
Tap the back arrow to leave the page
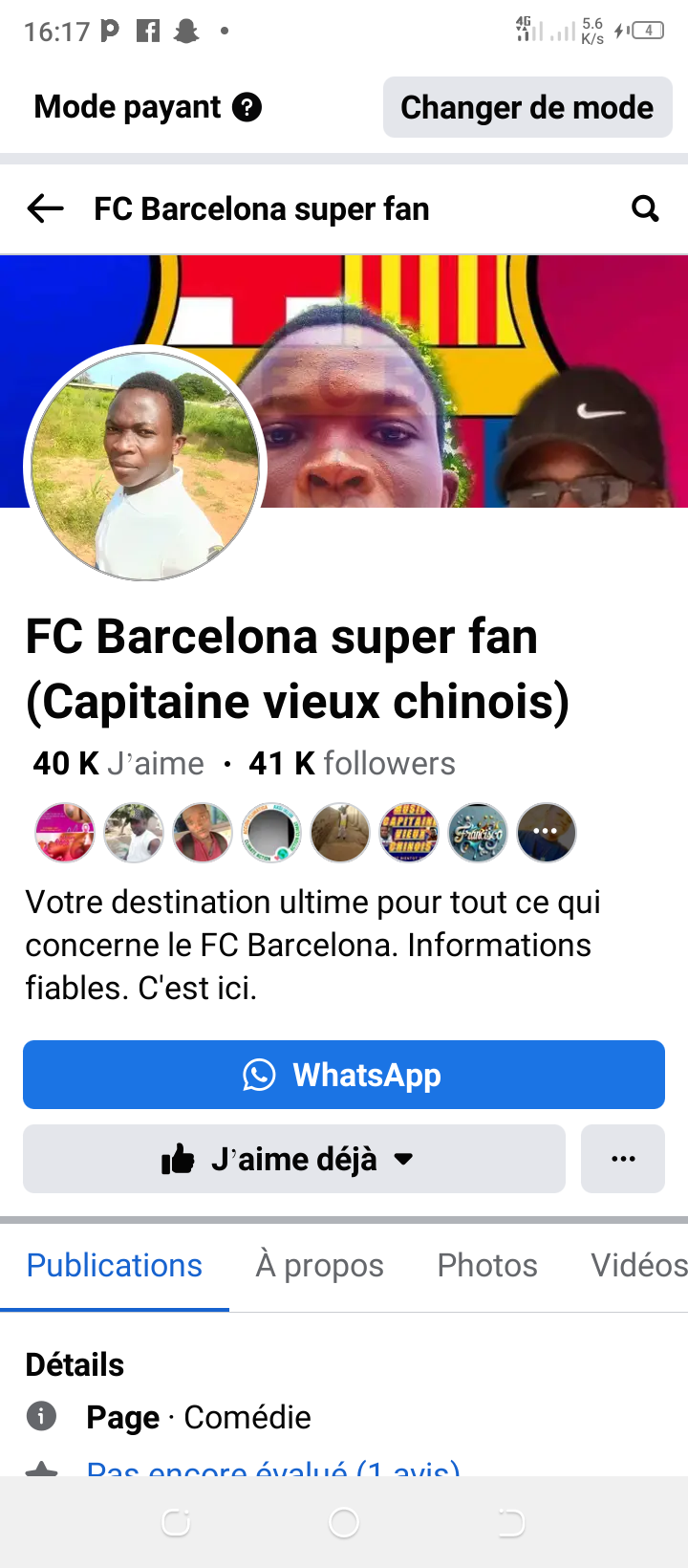pyautogui.click(x=45, y=207)
